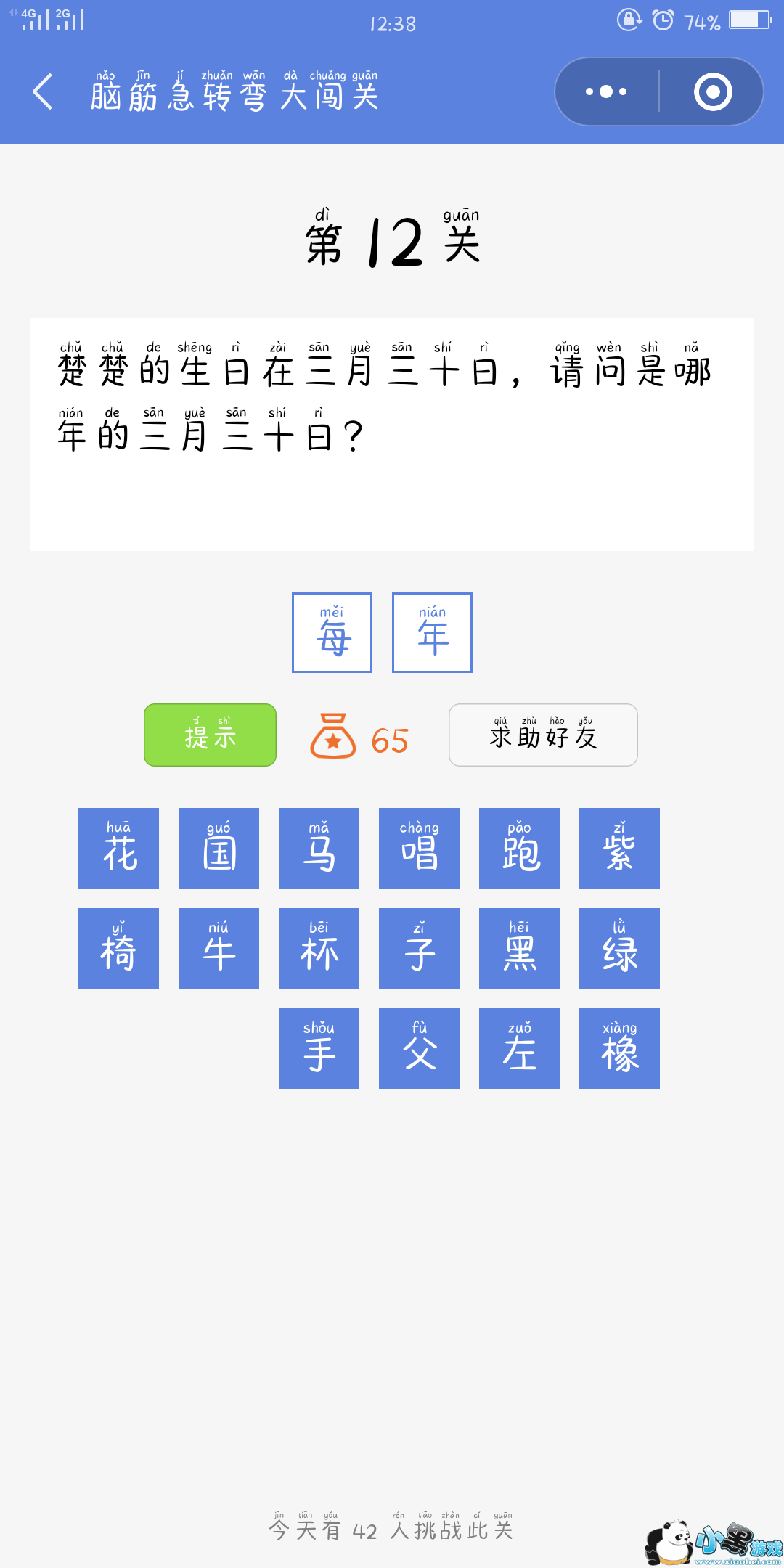Choose the 马 character tile
The width and height of the screenshot is (784, 1568).
pos(319,848)
